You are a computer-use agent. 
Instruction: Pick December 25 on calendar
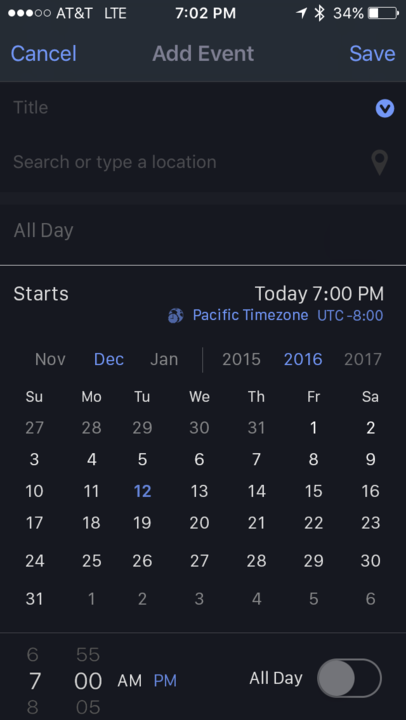(x=91, y=561)
